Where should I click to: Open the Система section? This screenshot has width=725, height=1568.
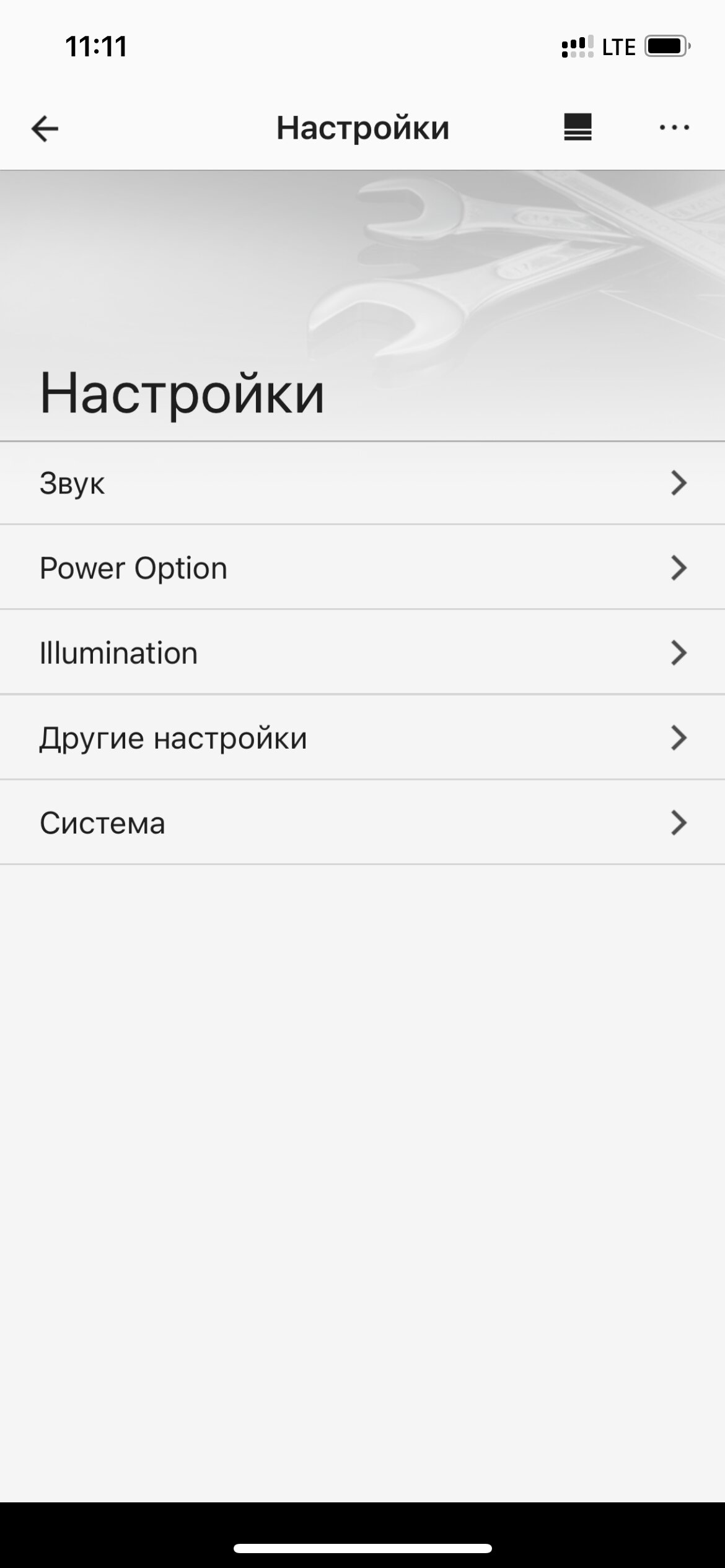[x=362, y=822]
